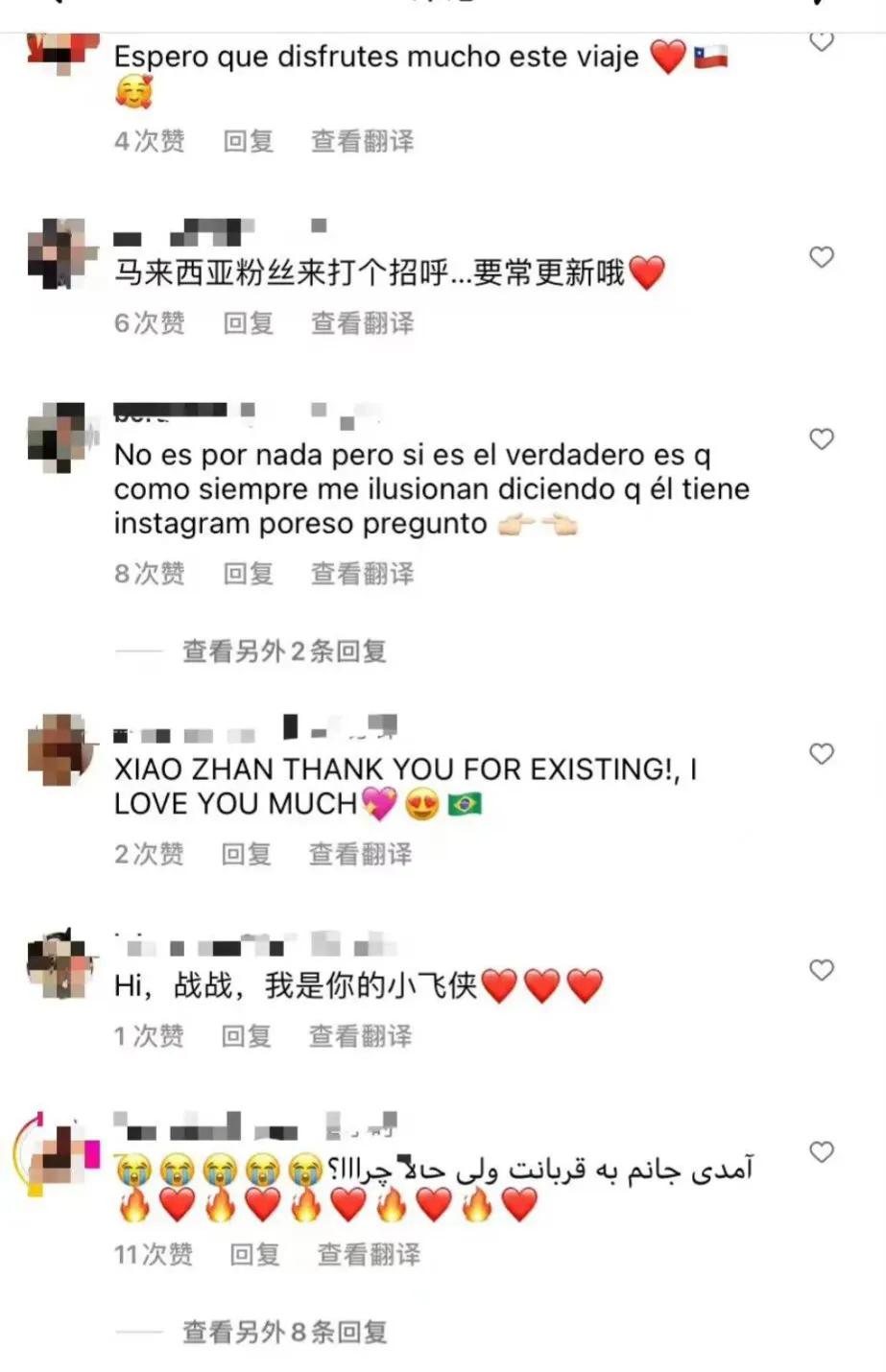The height and width of the screenshot is (1372, 886).
Task: Reply to the 'XIAO ZHAN THANK YOU' comment
Action: 246,854
